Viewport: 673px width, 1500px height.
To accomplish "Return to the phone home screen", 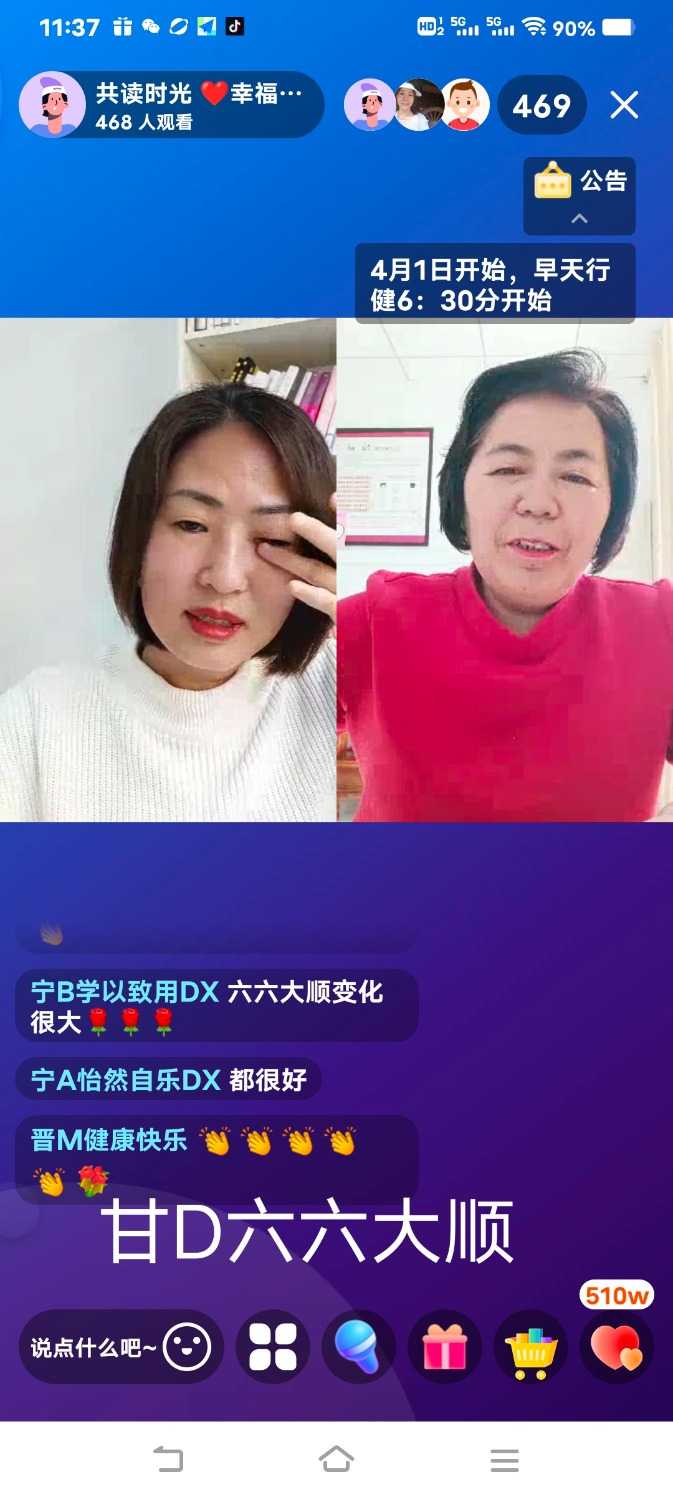I will click(x=336, y=1460).
